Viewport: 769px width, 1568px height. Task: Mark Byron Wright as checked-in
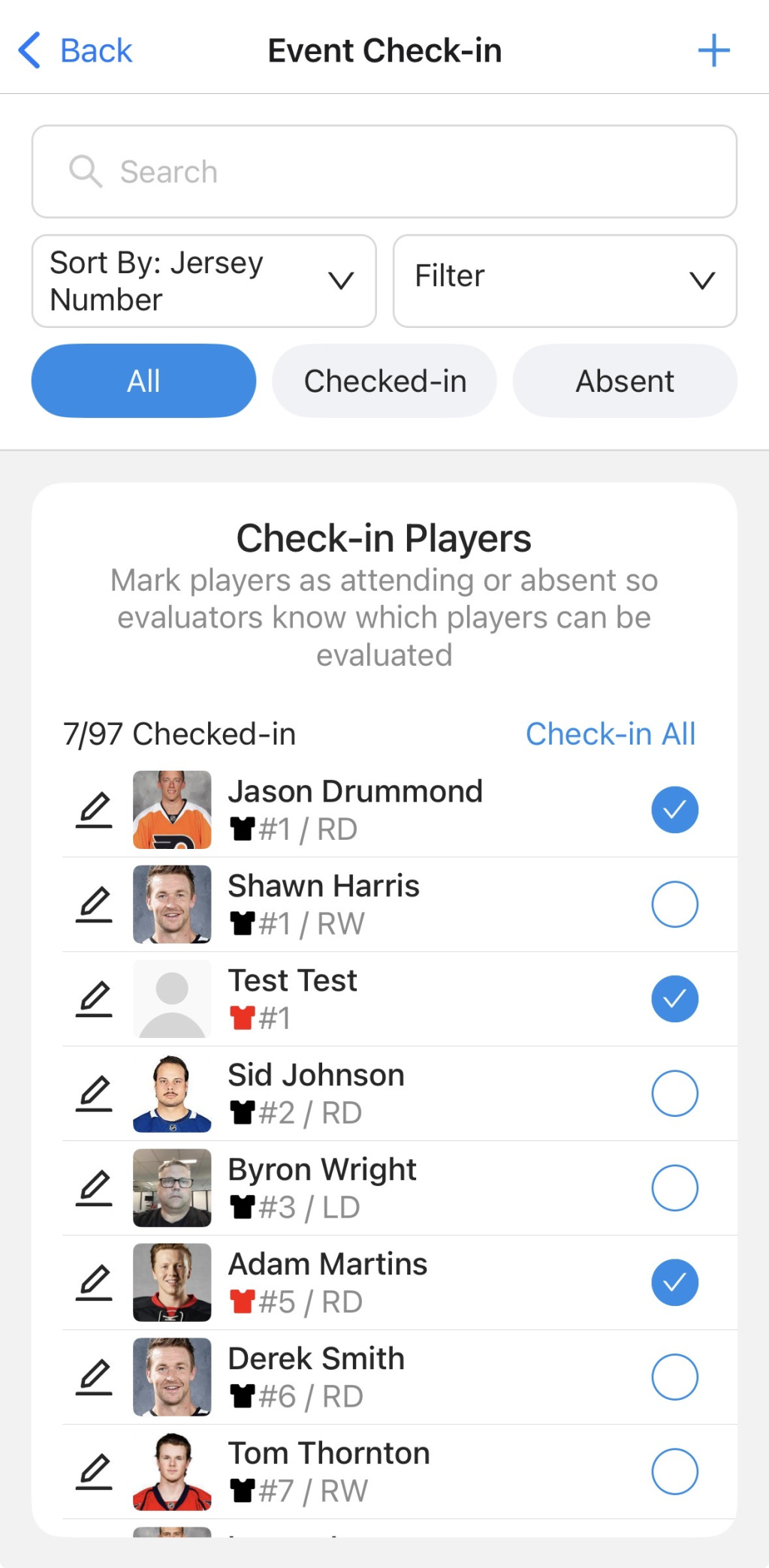tap(674, 1188)
